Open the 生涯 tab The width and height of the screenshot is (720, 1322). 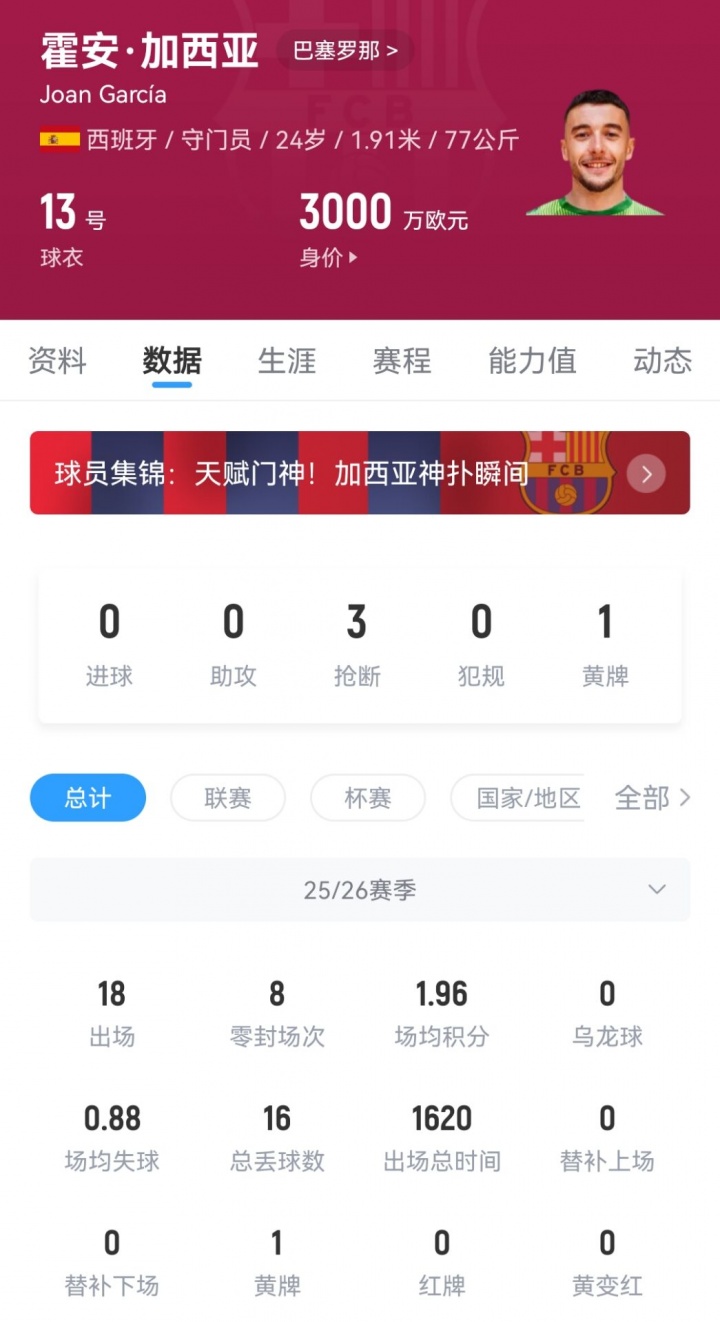pos(288,362)
